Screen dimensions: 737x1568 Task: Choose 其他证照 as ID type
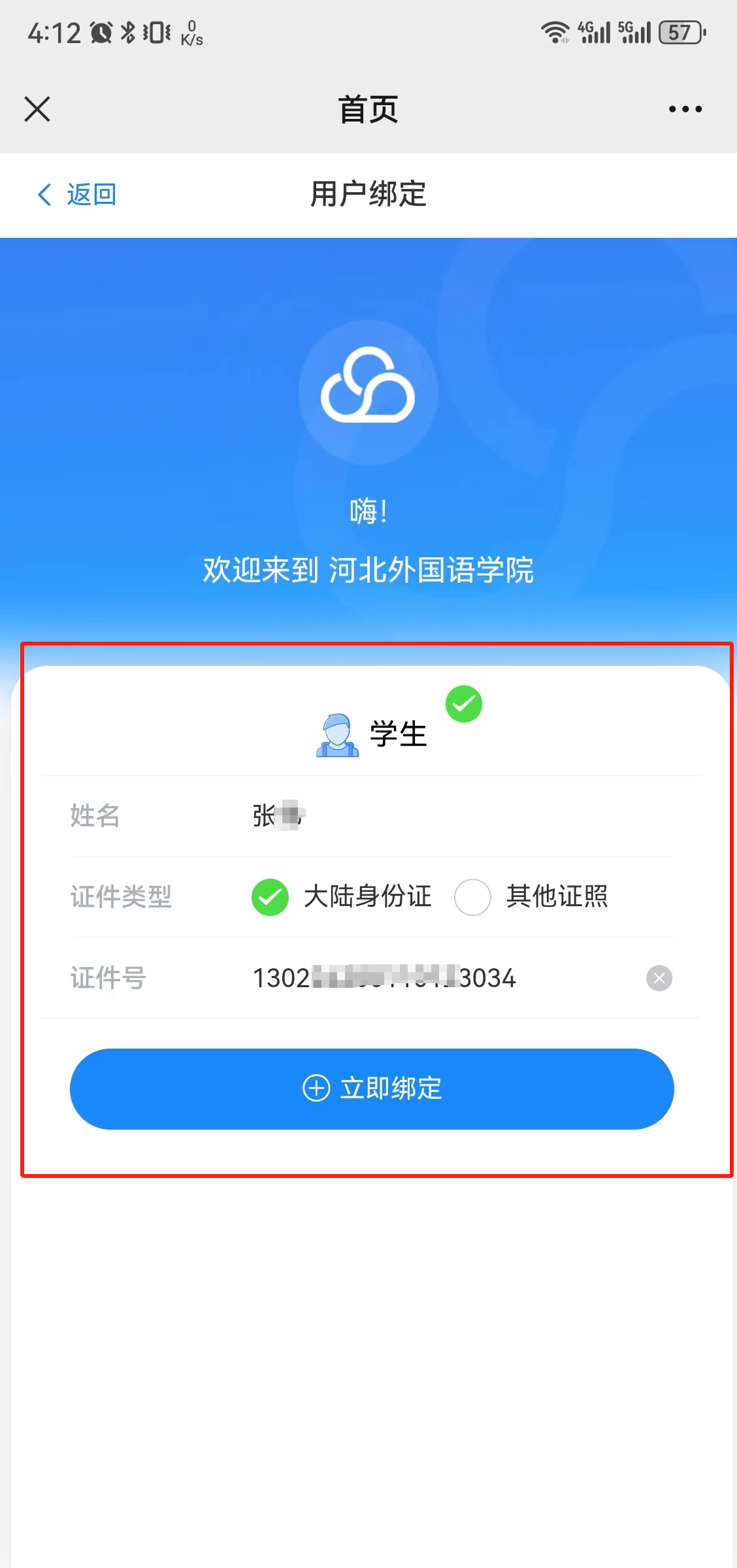(x=473, y=897)
